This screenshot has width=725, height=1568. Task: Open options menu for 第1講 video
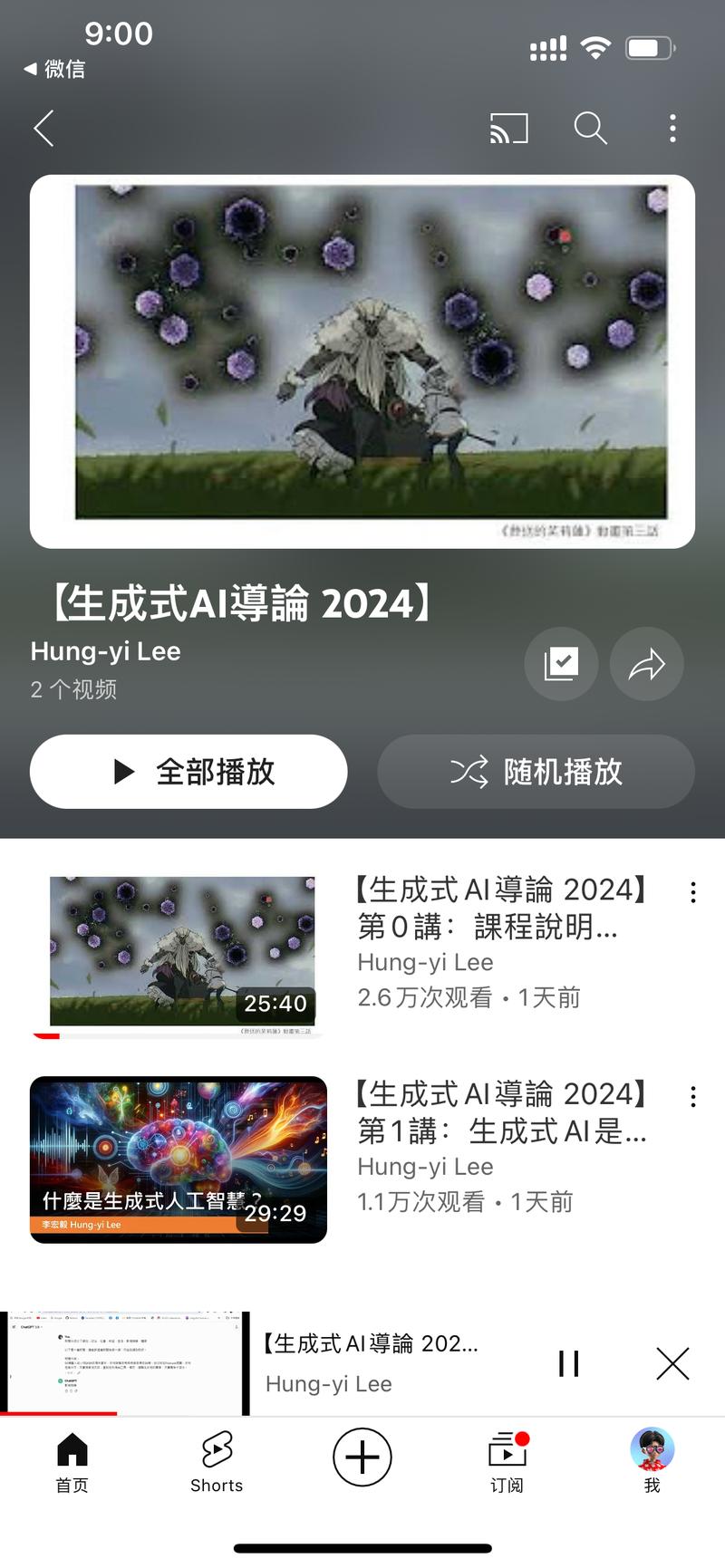692,1094
